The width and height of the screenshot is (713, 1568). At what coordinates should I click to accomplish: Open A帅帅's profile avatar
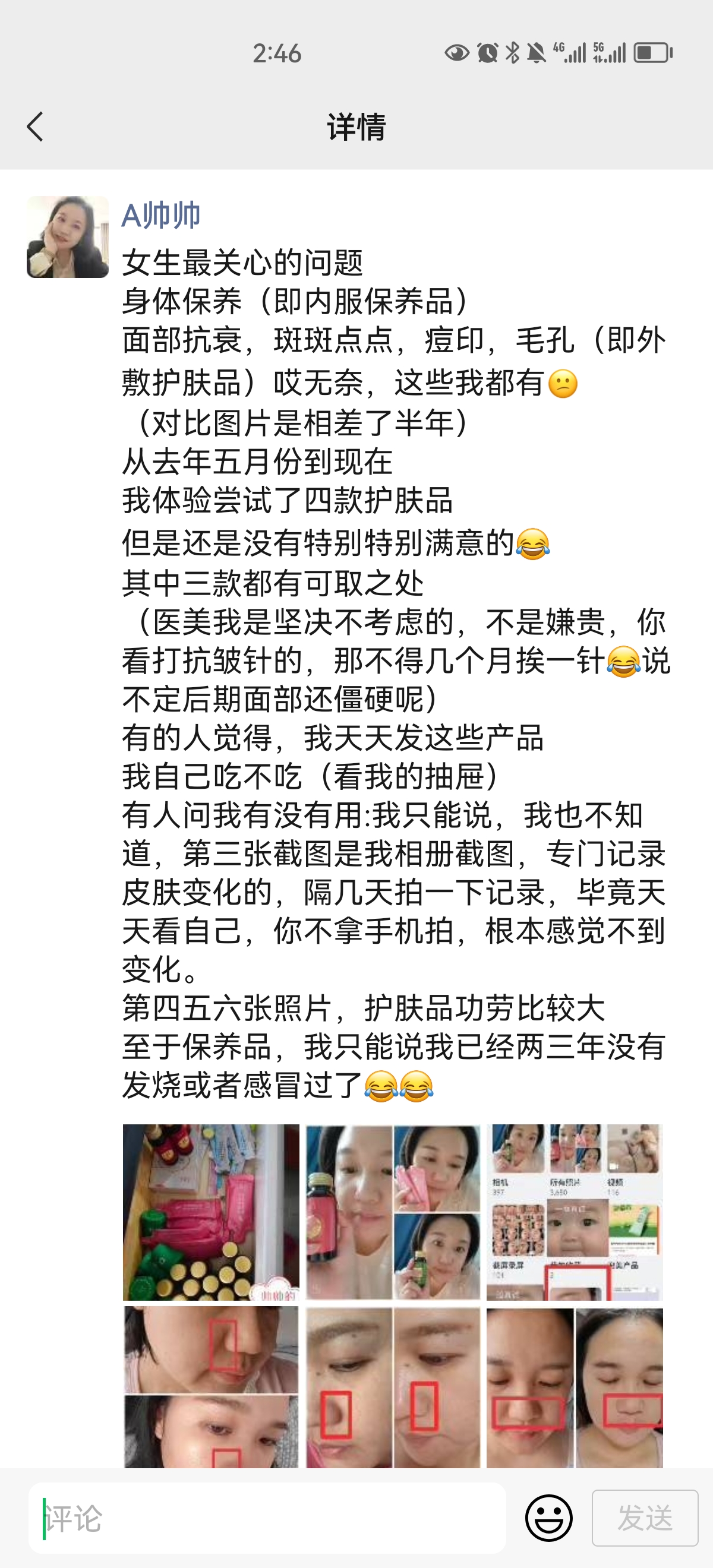(68, 237)
